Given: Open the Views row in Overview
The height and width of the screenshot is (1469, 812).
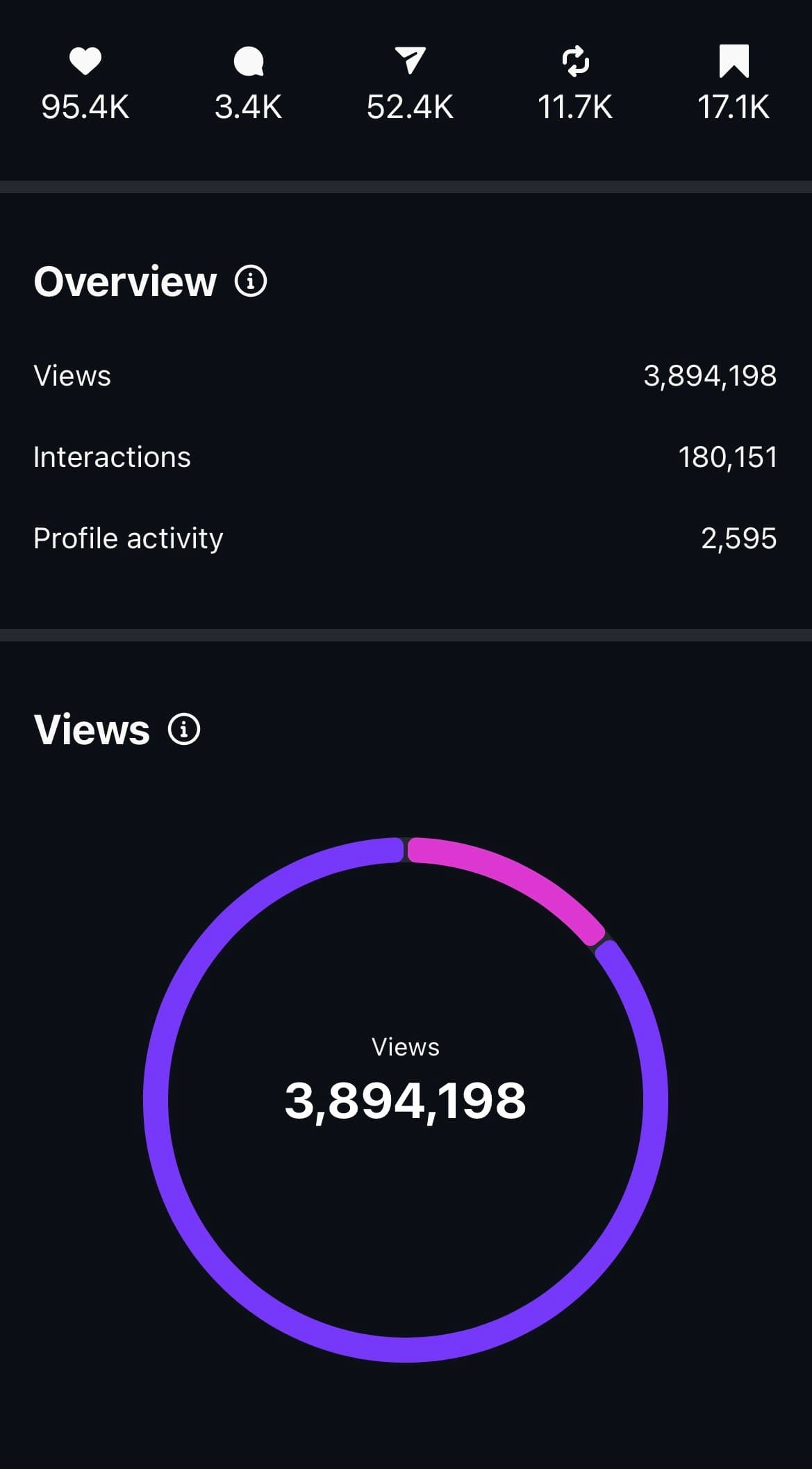Looking at the screenshot, I should coord(72,376).
